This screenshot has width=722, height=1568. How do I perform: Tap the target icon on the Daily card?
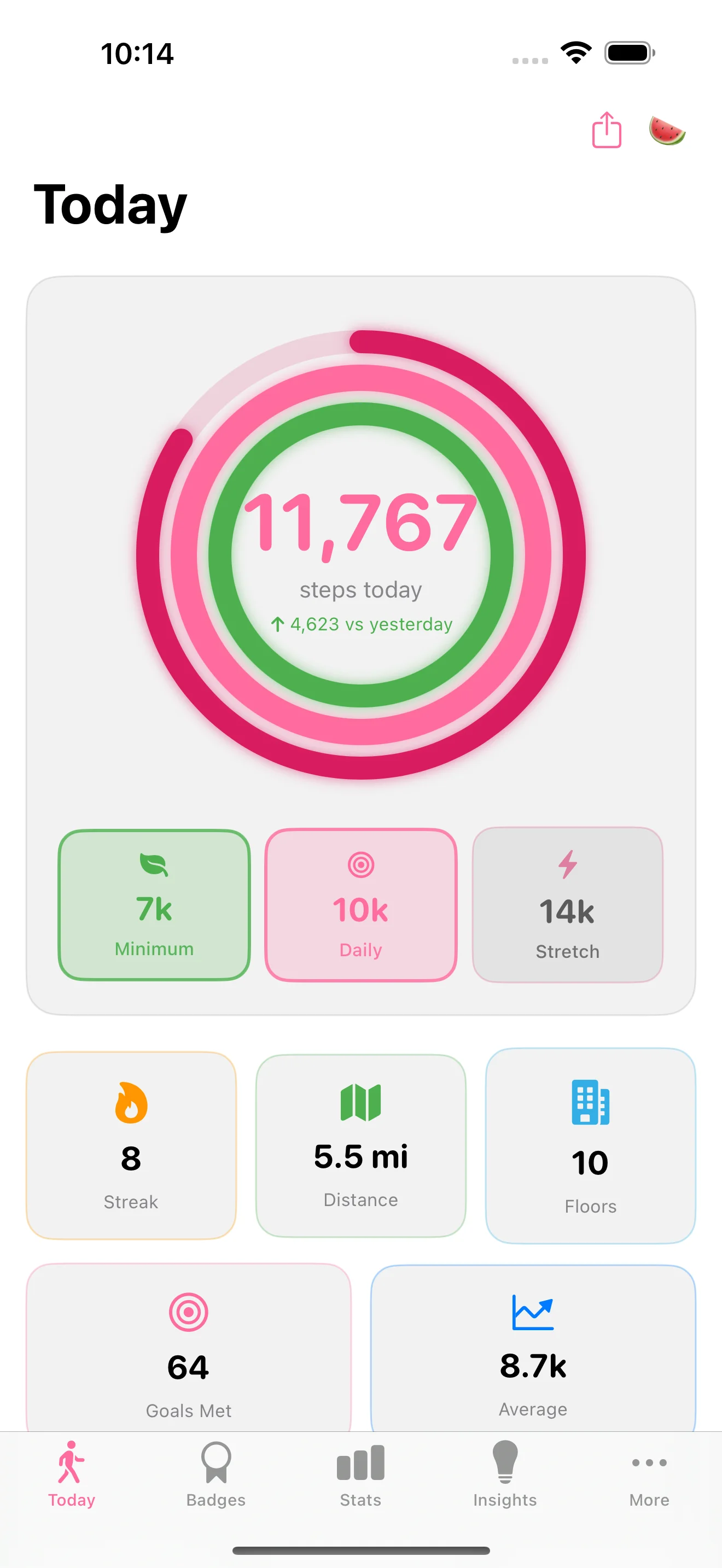[360, 864]
